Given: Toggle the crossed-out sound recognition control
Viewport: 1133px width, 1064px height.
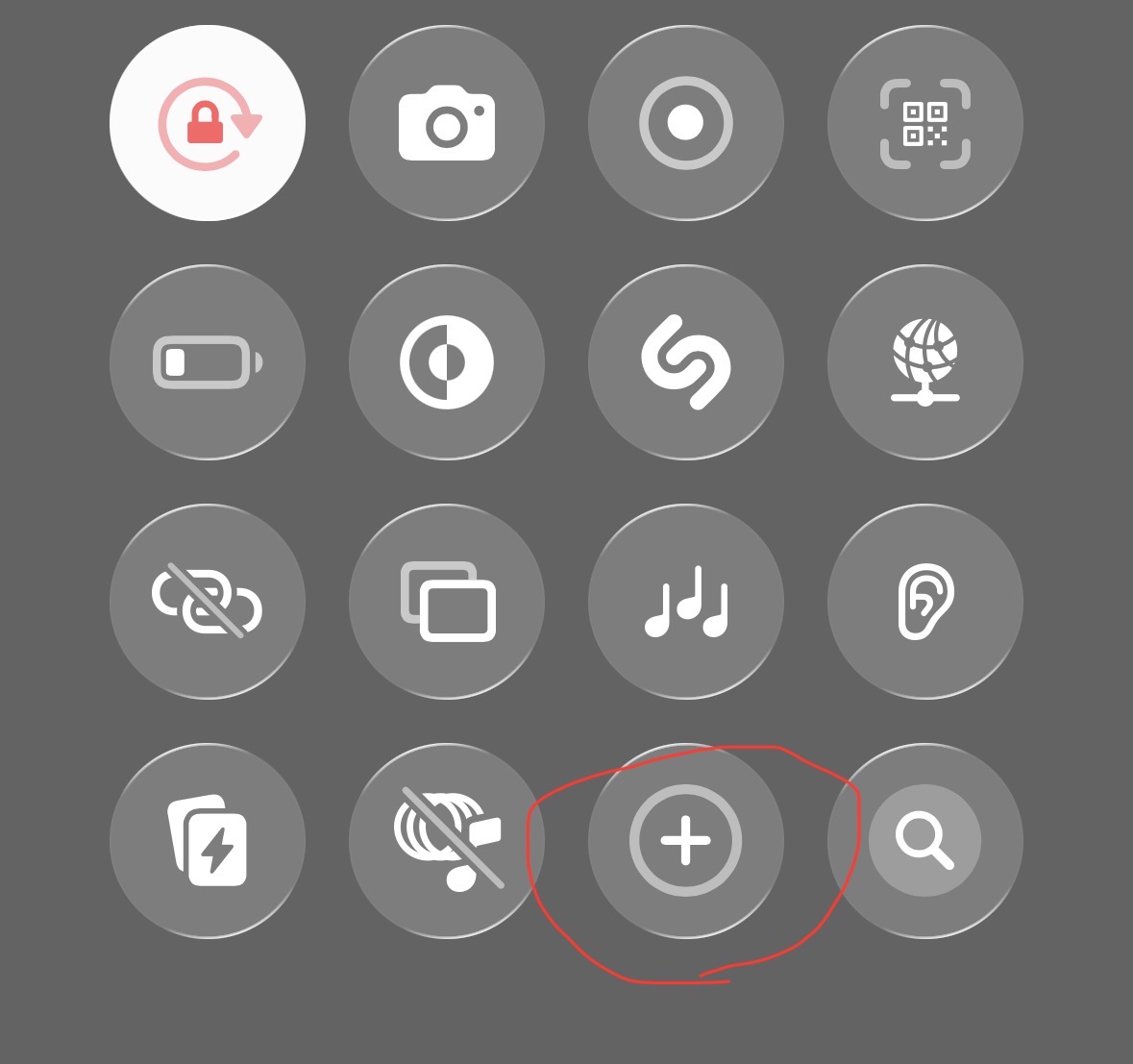Looking at the screenshot, I should point(447,841).
